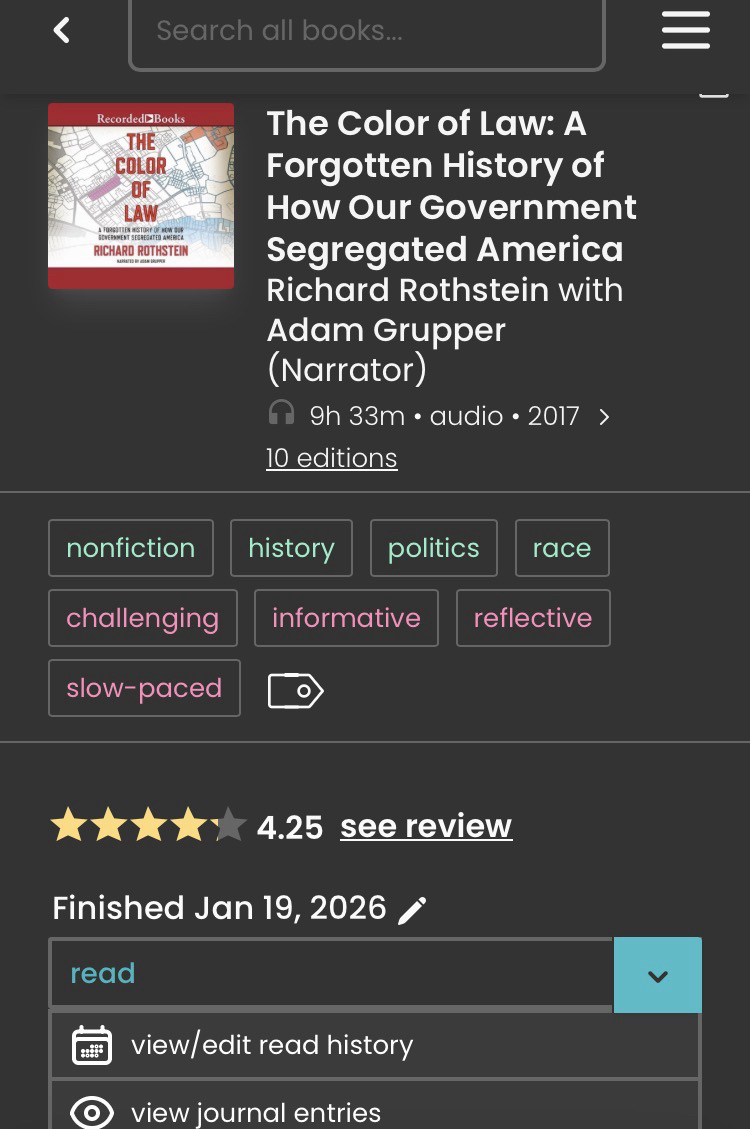Expand edition details chevron next to 2017

[604, 417]
